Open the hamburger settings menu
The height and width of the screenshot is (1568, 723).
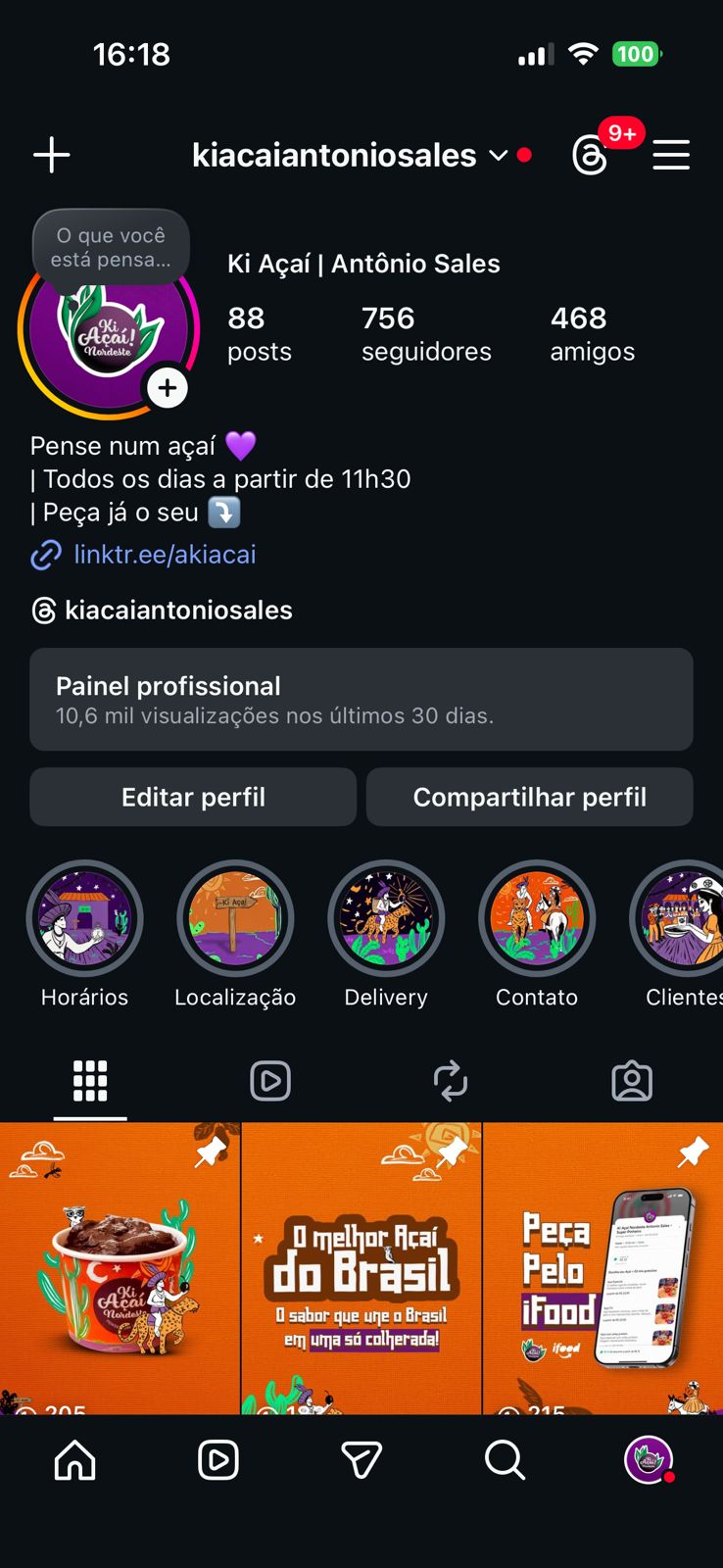click(671, 155)
